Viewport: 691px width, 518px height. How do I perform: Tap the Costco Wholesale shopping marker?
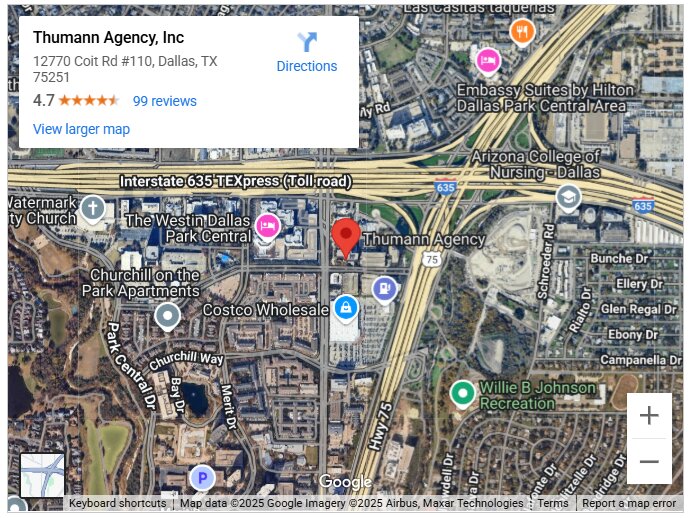[x=345, y=306]
